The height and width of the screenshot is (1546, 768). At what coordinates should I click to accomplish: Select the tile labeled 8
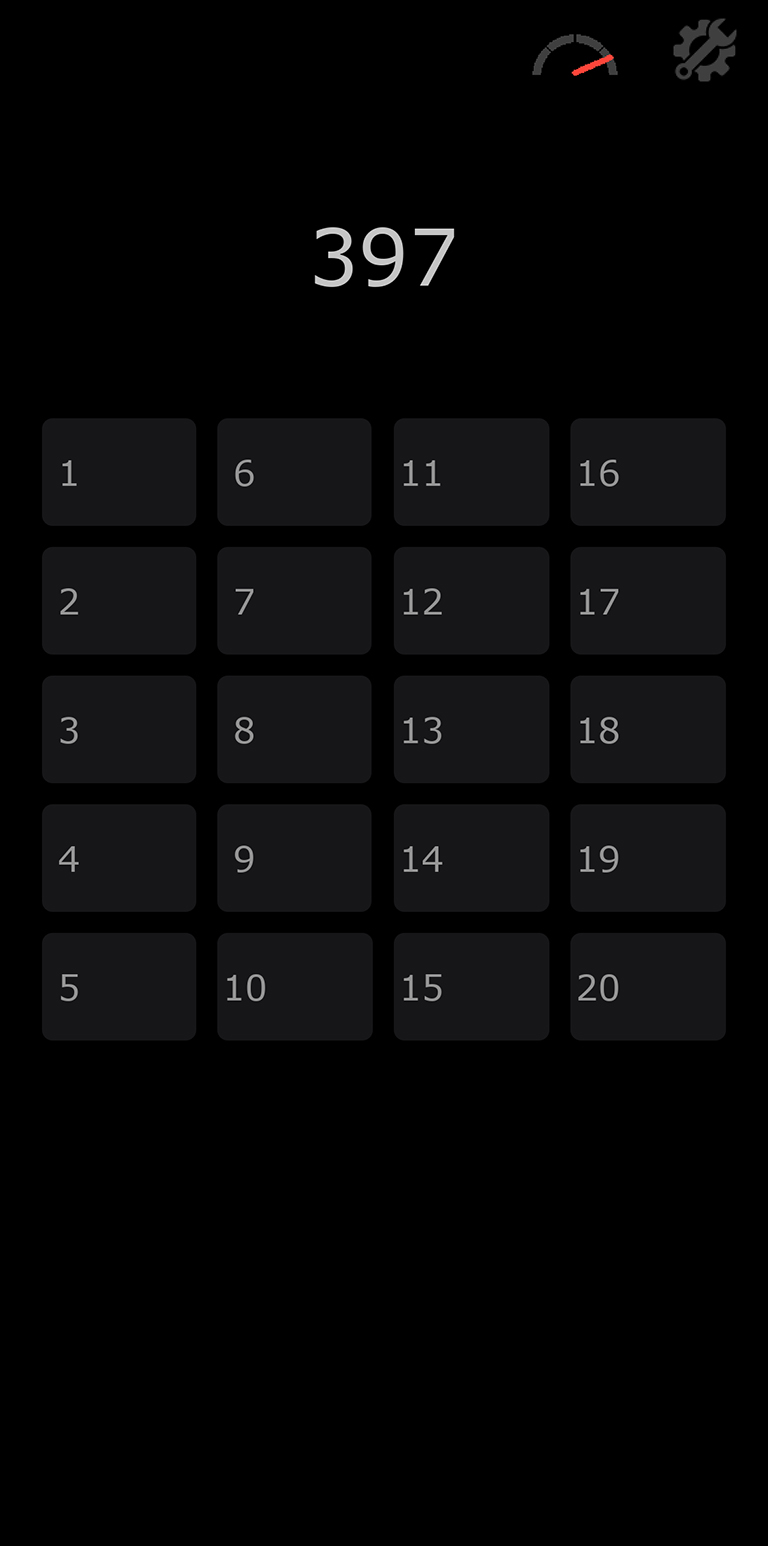pos(294,729)
